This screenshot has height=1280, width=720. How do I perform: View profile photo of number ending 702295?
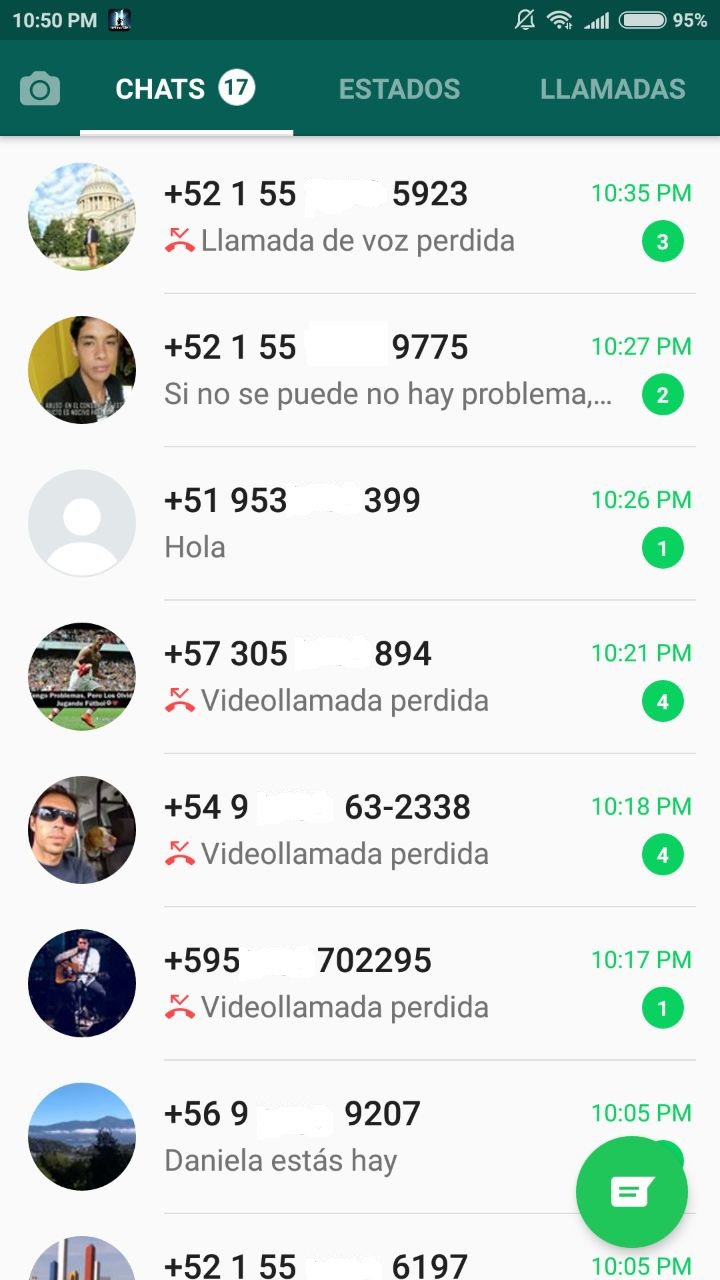82,983
